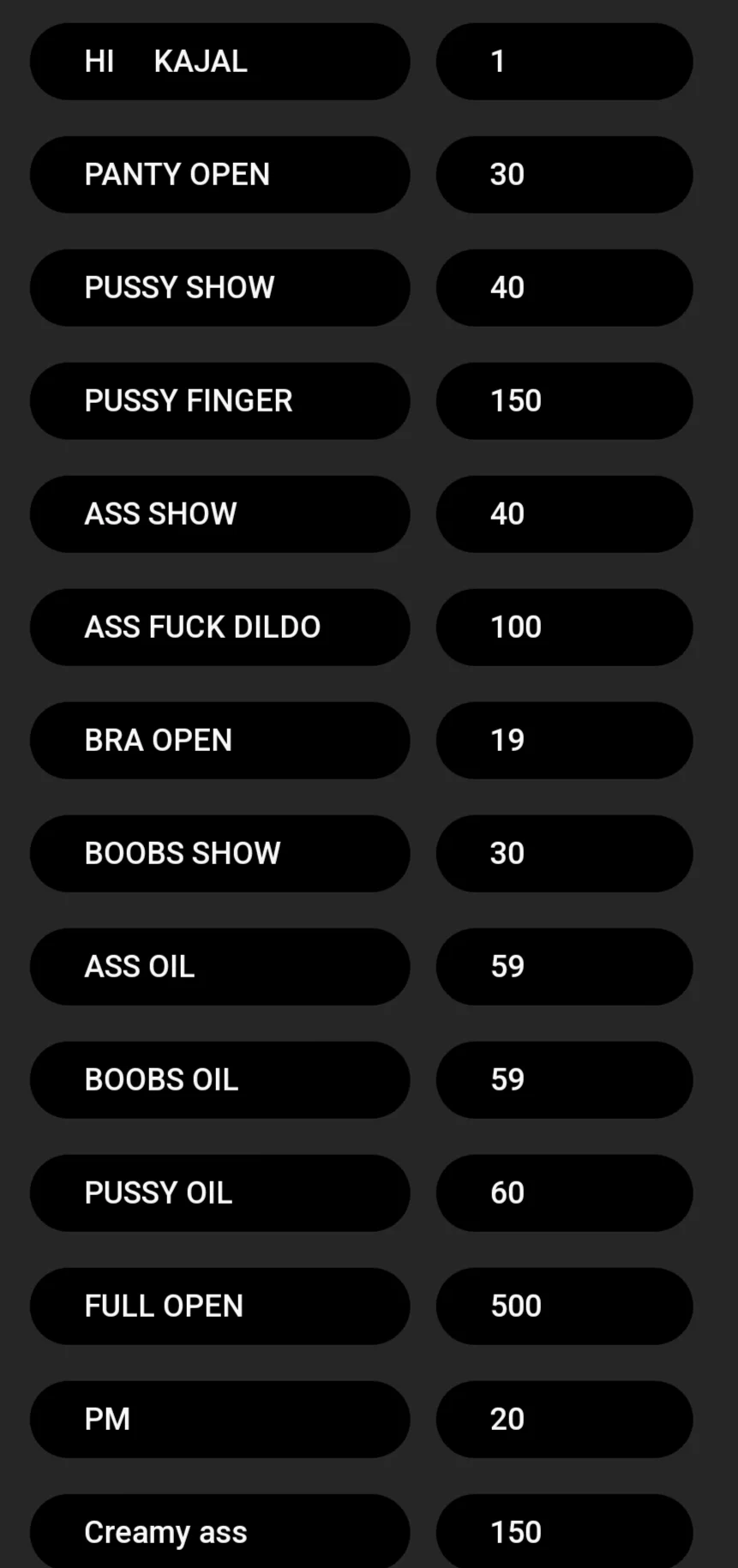This screenshot has height=1568, width=738.
Task: Edit the BOOBS SHOW label field
Action: coord(219,854)
